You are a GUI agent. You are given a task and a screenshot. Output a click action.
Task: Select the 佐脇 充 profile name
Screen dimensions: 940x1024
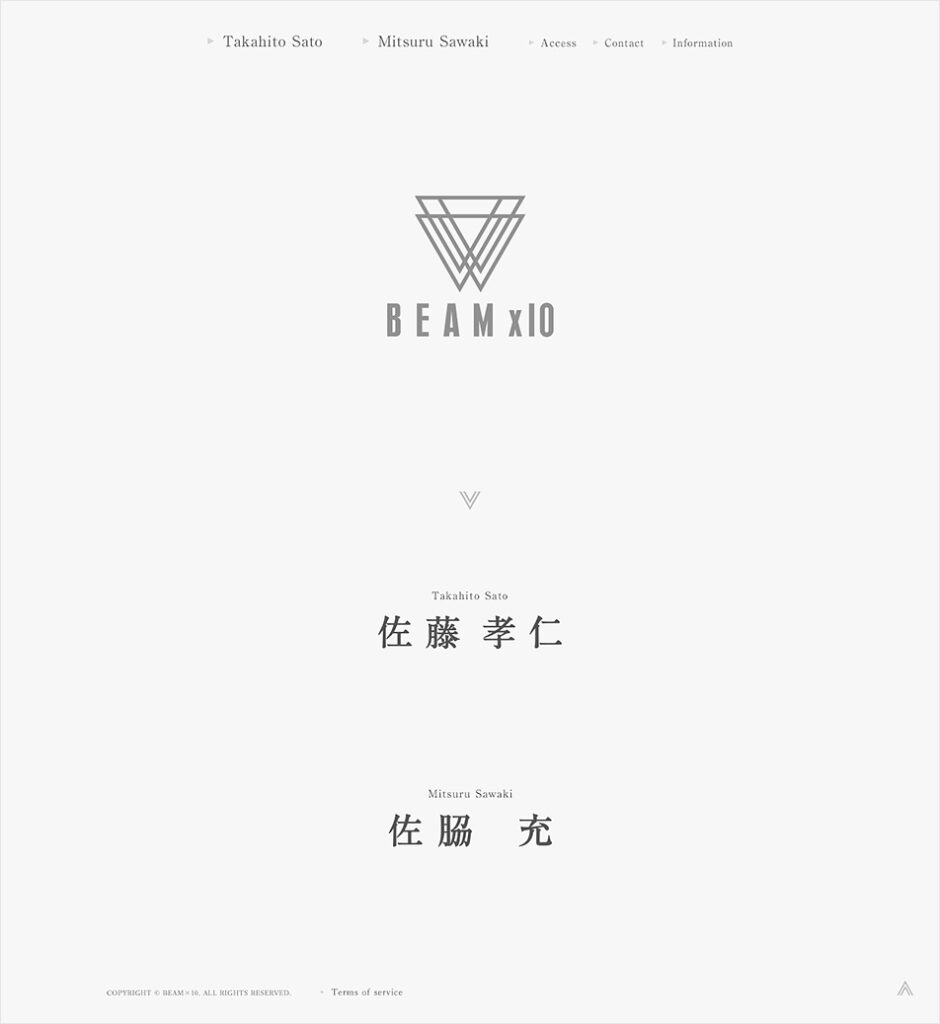point(470,831)
